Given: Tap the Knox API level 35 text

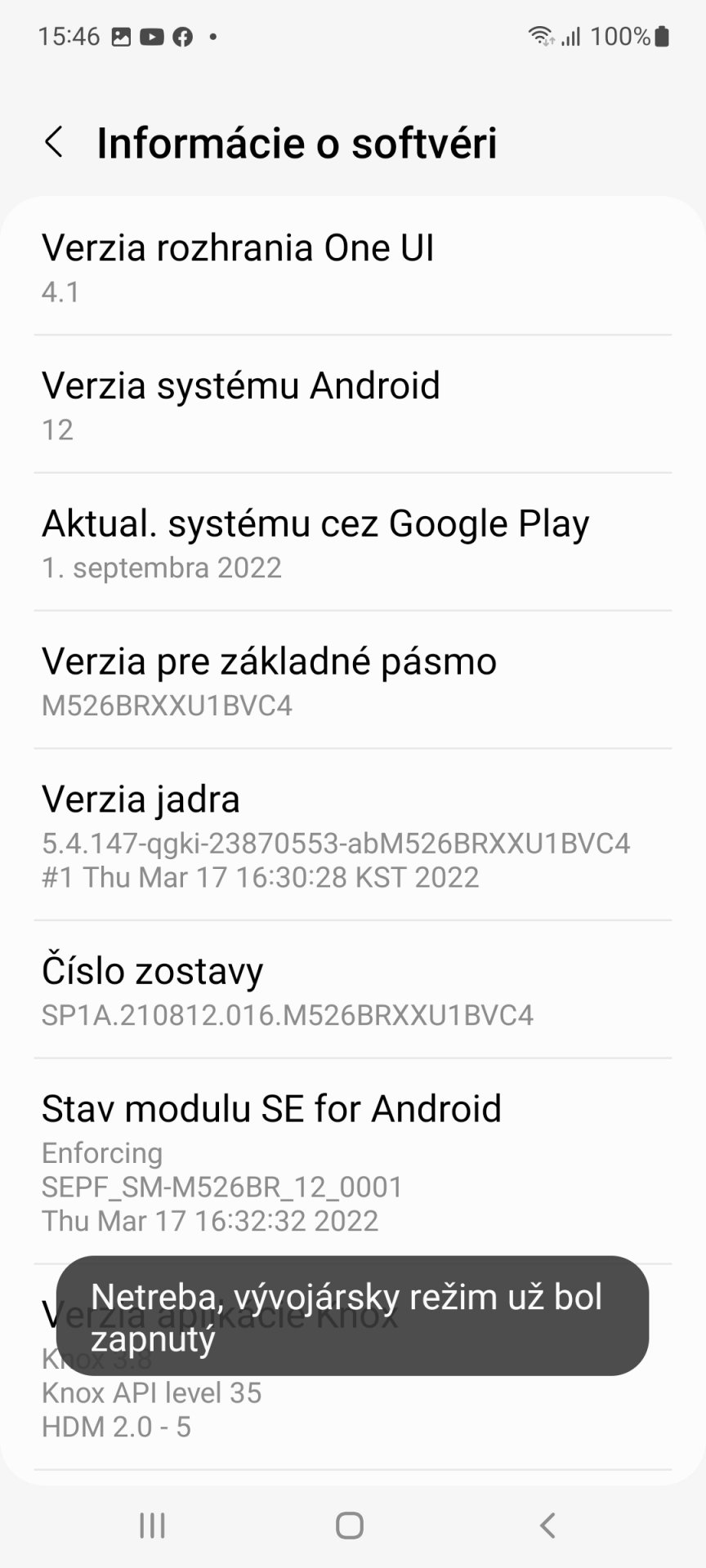Looking at the screenshot, I should [x=151, y=1393].
